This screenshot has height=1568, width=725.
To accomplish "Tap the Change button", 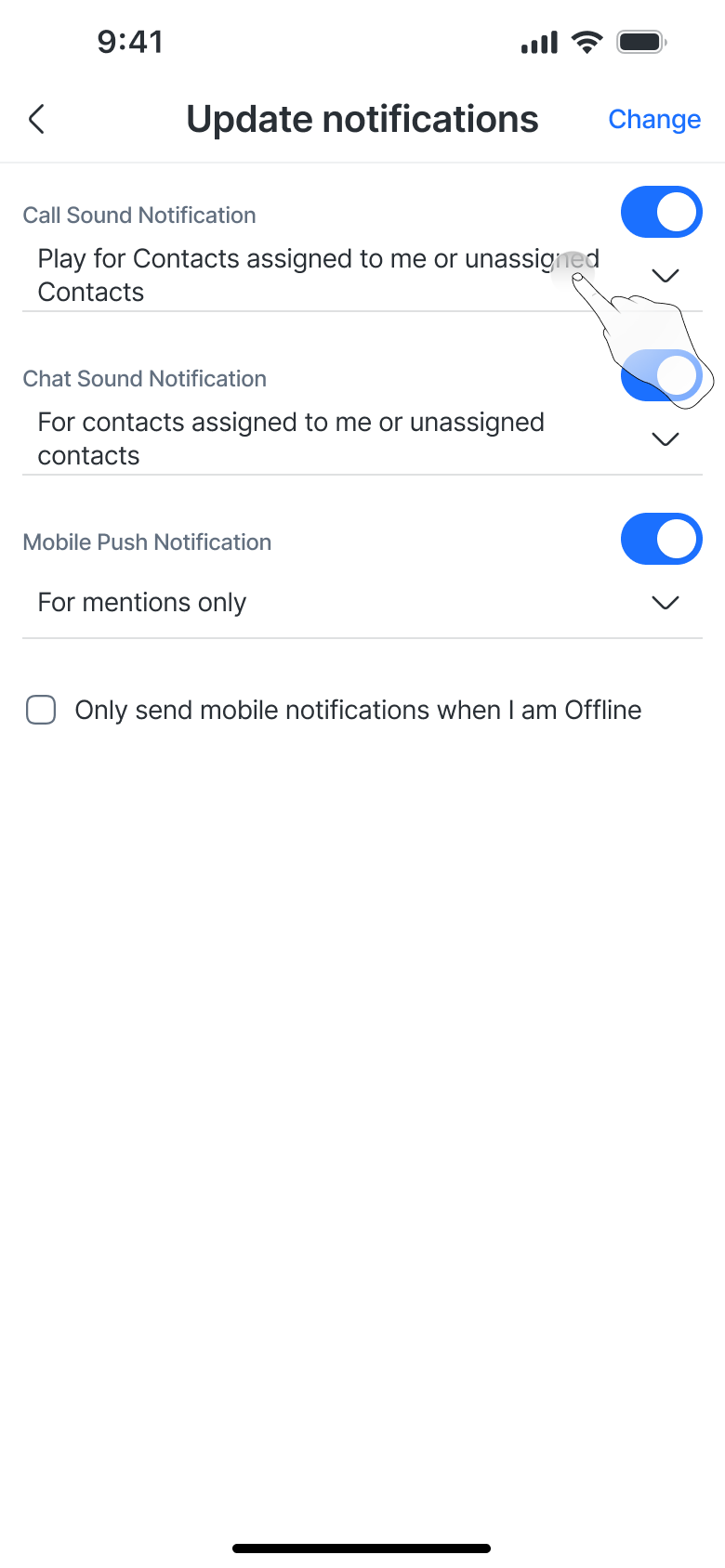I will [x=653, y=119].
